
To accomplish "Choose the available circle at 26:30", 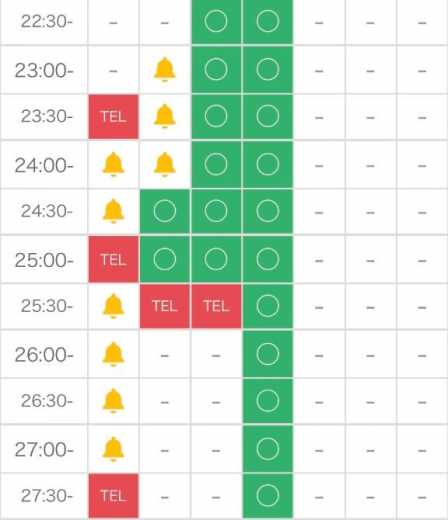I will [268, 401].
